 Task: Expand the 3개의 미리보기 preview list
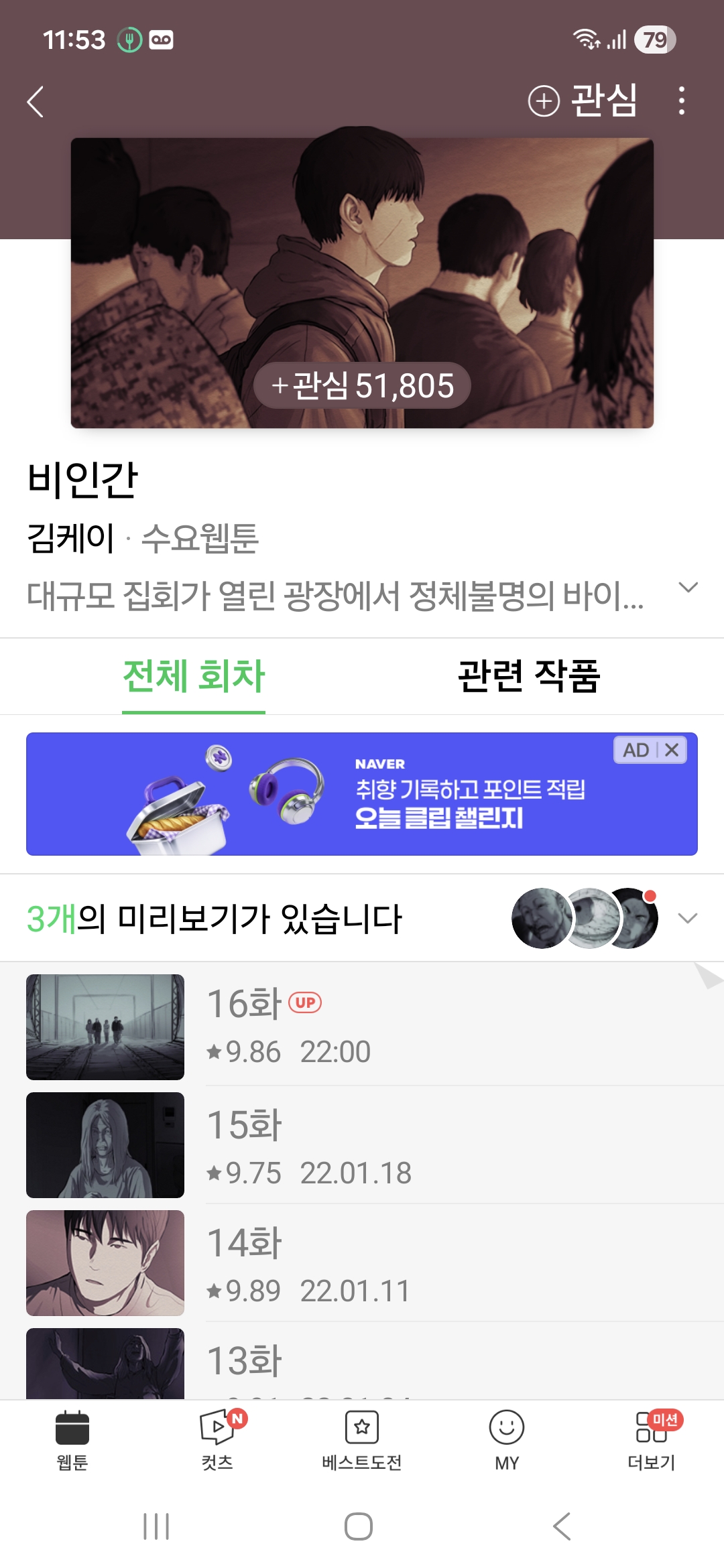click(x=688, y=918)
